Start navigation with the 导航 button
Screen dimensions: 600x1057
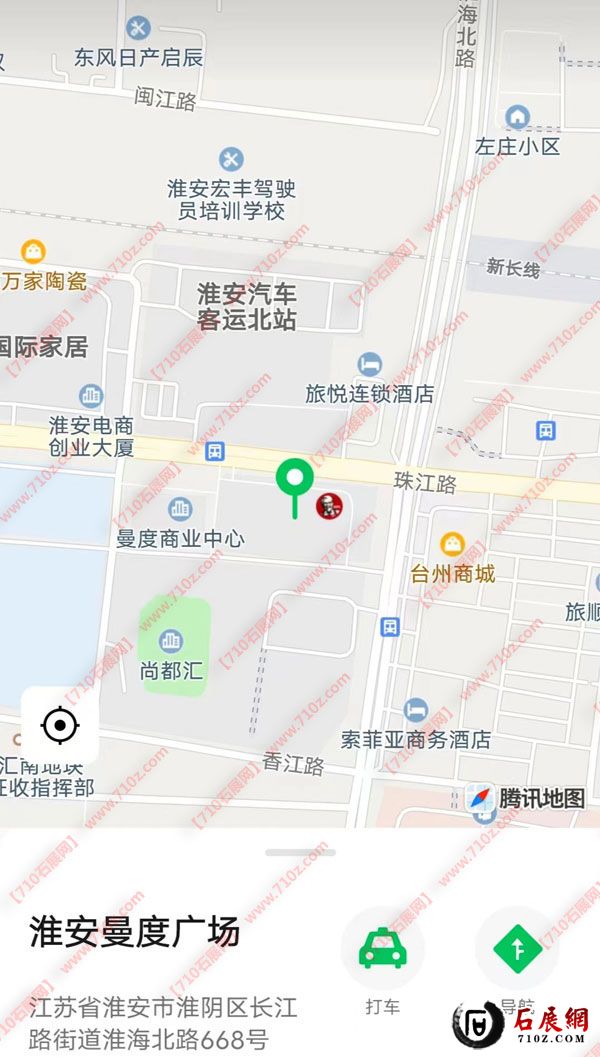point(516,949)
